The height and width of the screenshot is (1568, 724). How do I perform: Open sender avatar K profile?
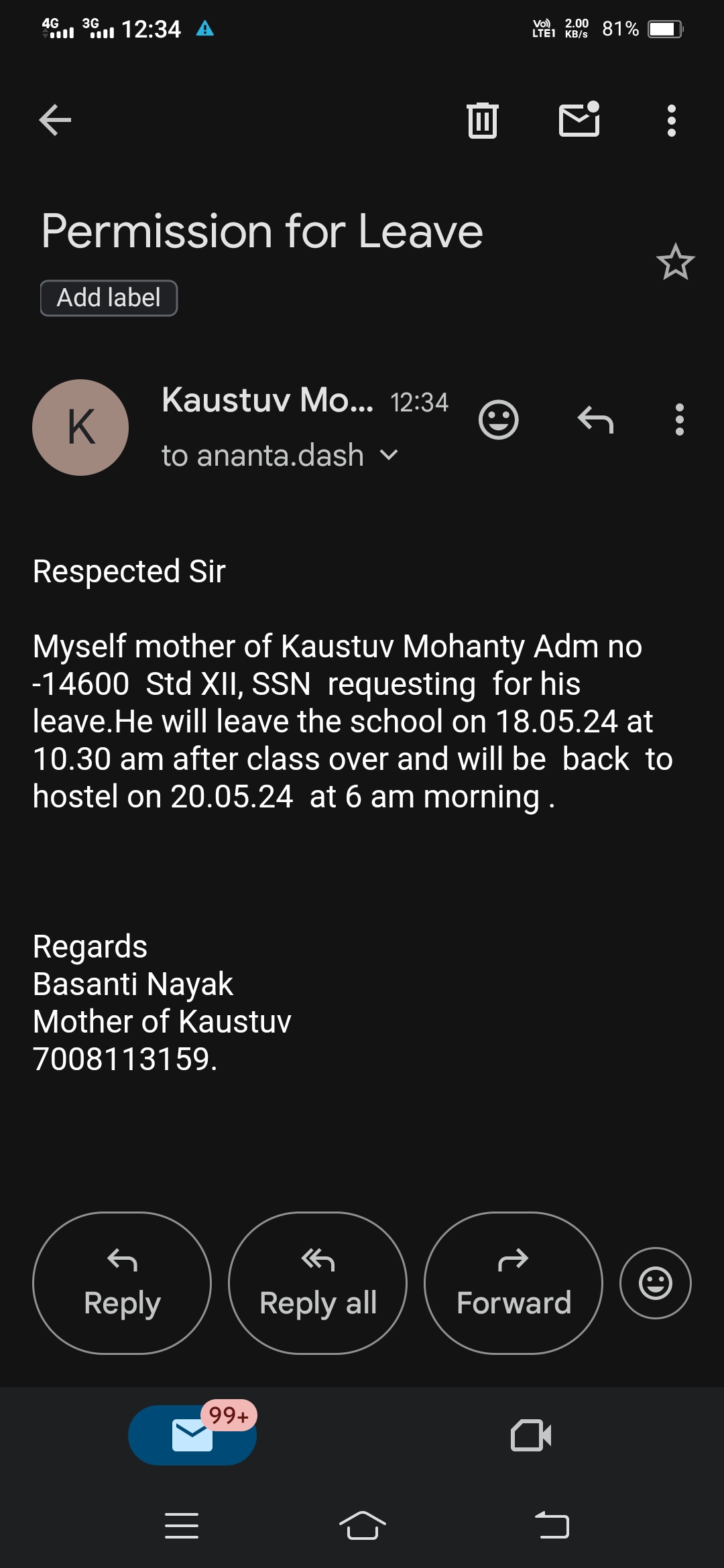pos(80,428)
